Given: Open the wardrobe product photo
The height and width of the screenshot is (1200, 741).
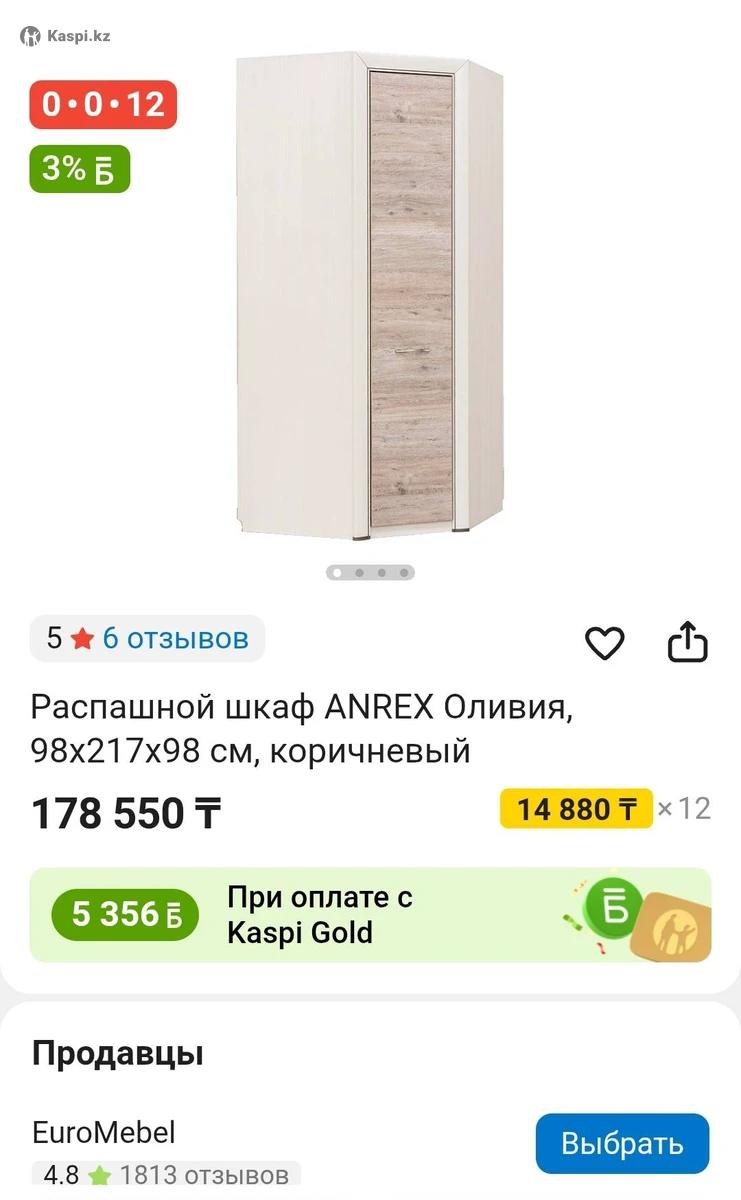Looking at the screenshot, I should (371, 298).
